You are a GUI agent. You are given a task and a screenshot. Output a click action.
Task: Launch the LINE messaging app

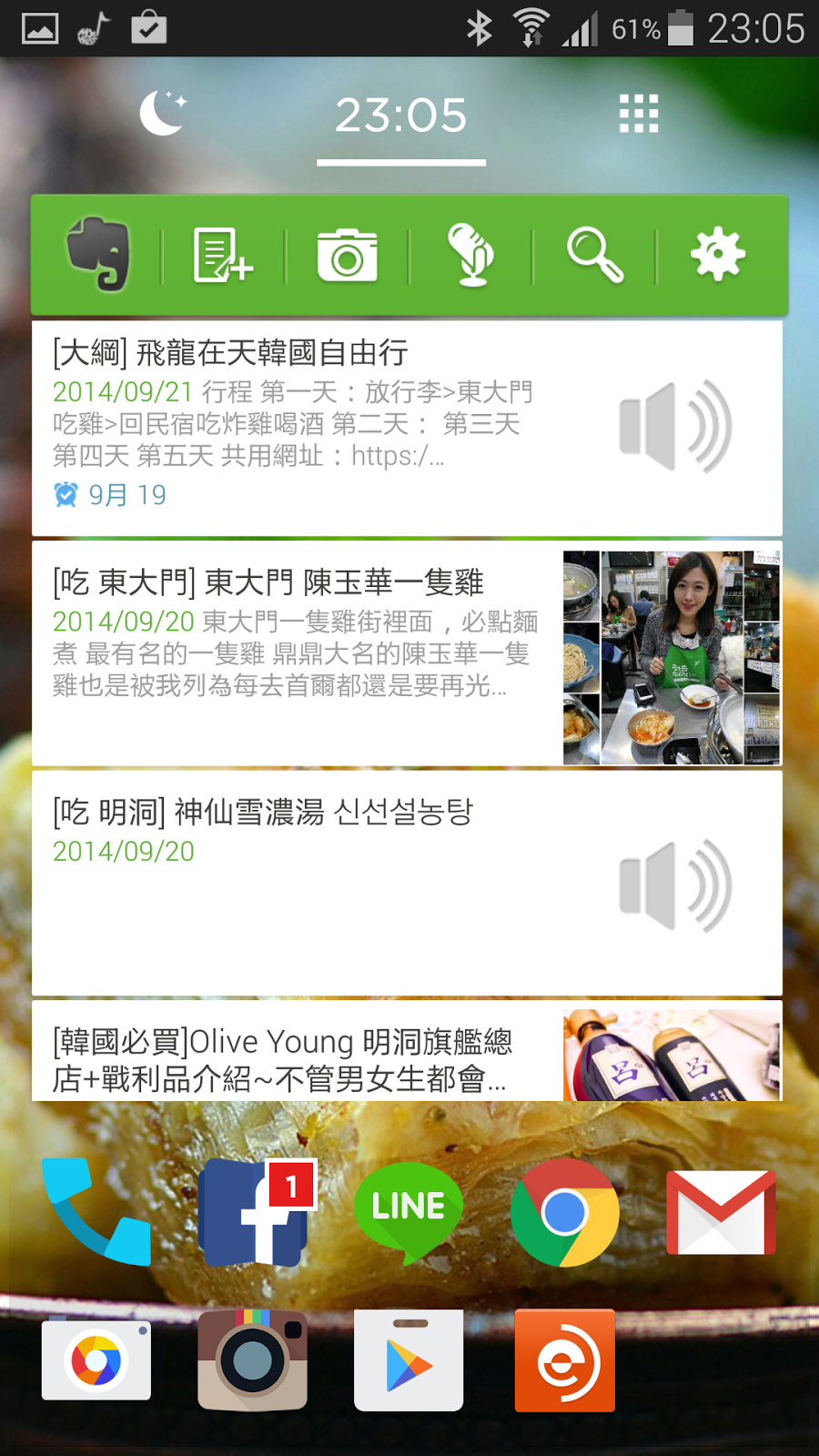click(x=409, y=1210)
